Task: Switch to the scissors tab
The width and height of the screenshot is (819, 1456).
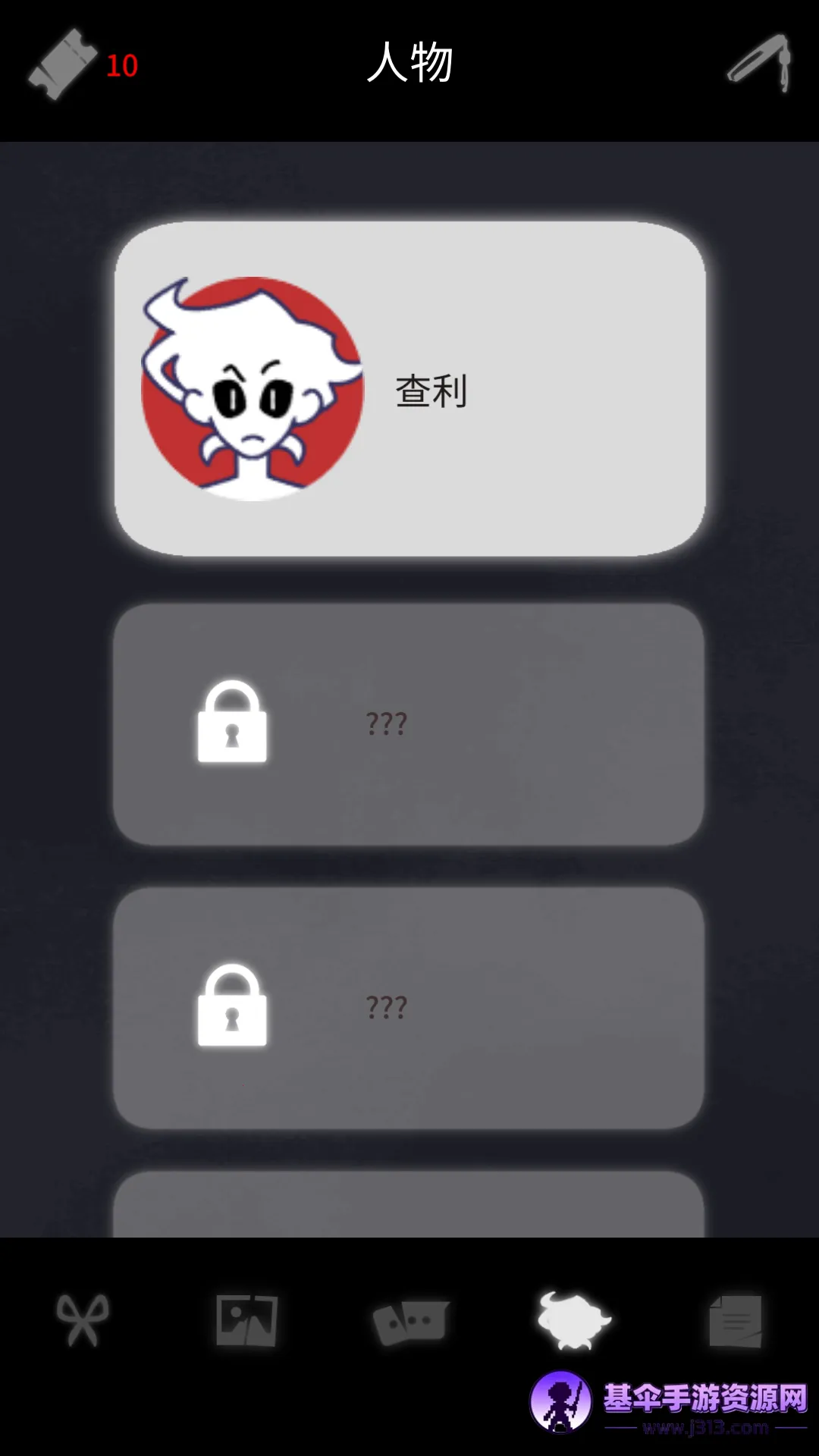Action: 83,1320
